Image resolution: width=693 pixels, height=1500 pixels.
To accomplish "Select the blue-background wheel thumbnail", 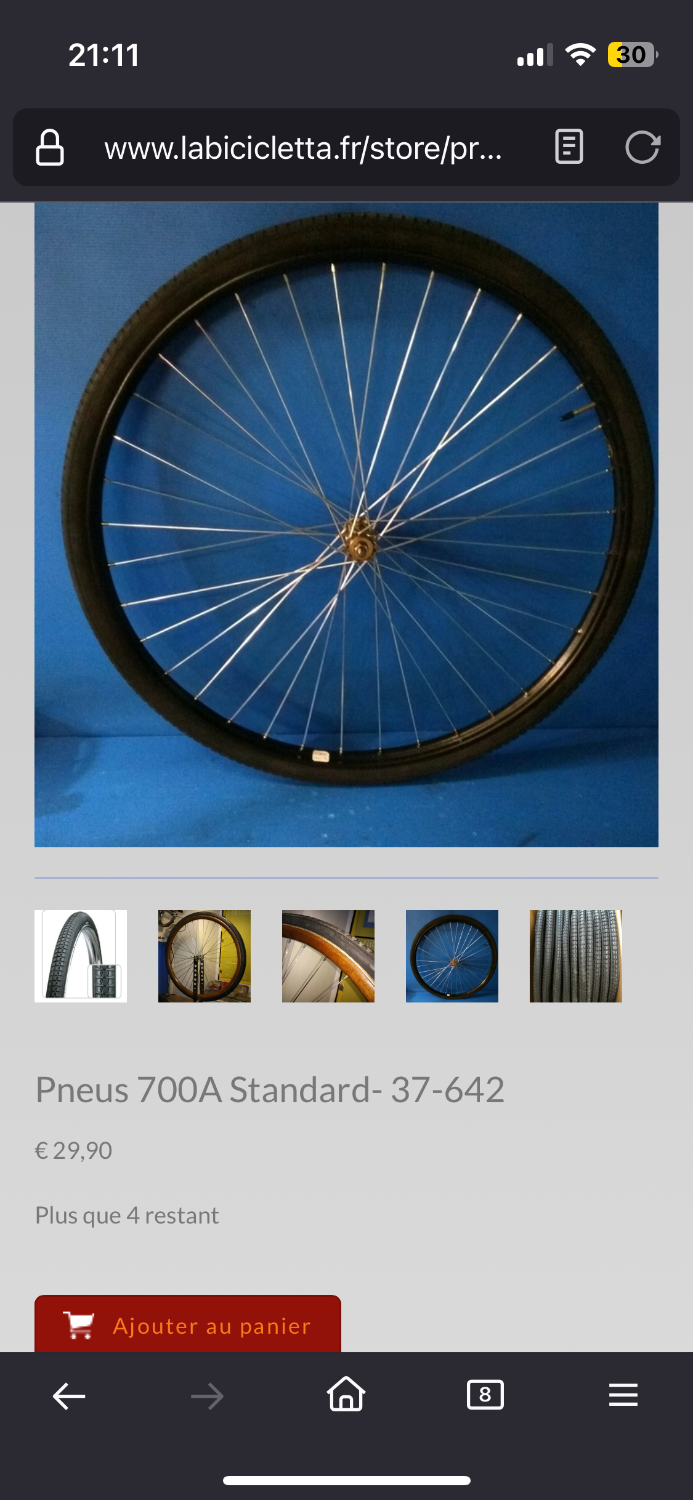I will (x=452, y=956).
